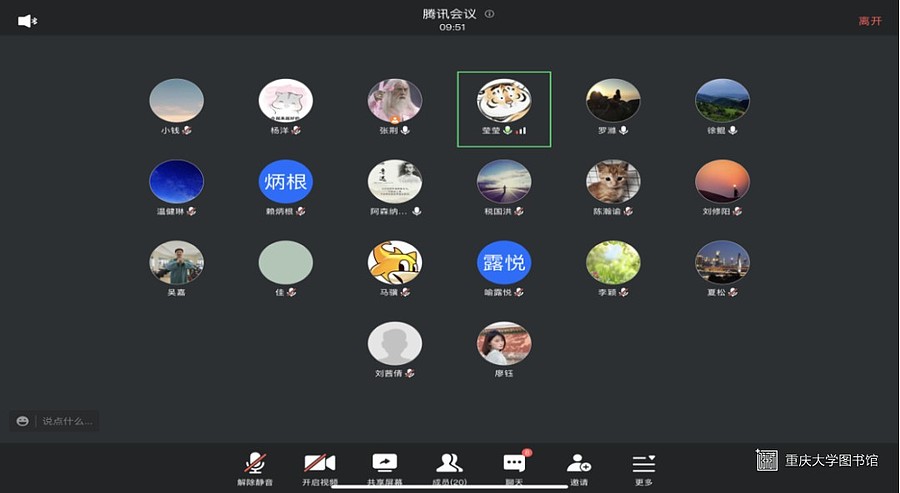Tap 离开 to leave the meeting
900x493 pixels.
(x=870, y=21)
